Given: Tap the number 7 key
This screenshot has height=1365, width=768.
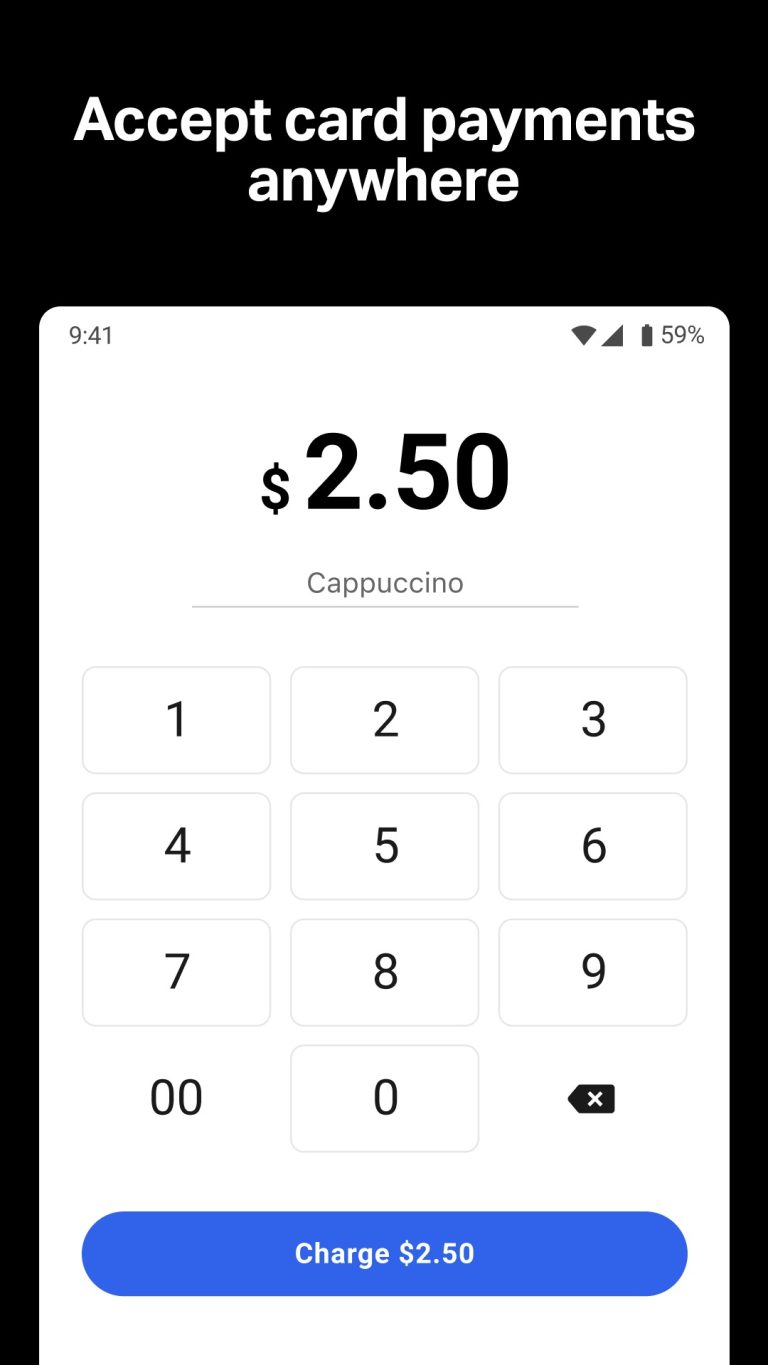Looking at the screenshot, I should (176, 972).
